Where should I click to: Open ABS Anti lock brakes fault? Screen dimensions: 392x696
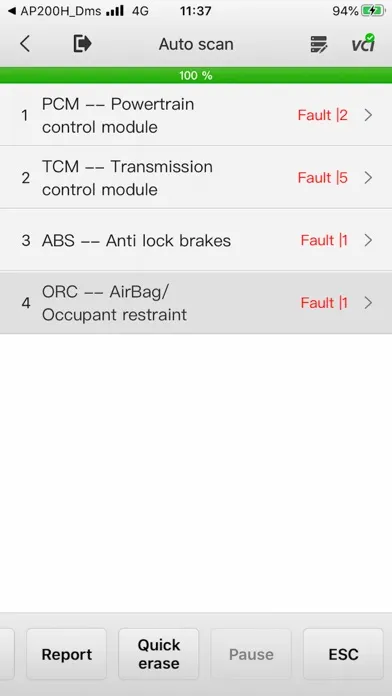196,240
